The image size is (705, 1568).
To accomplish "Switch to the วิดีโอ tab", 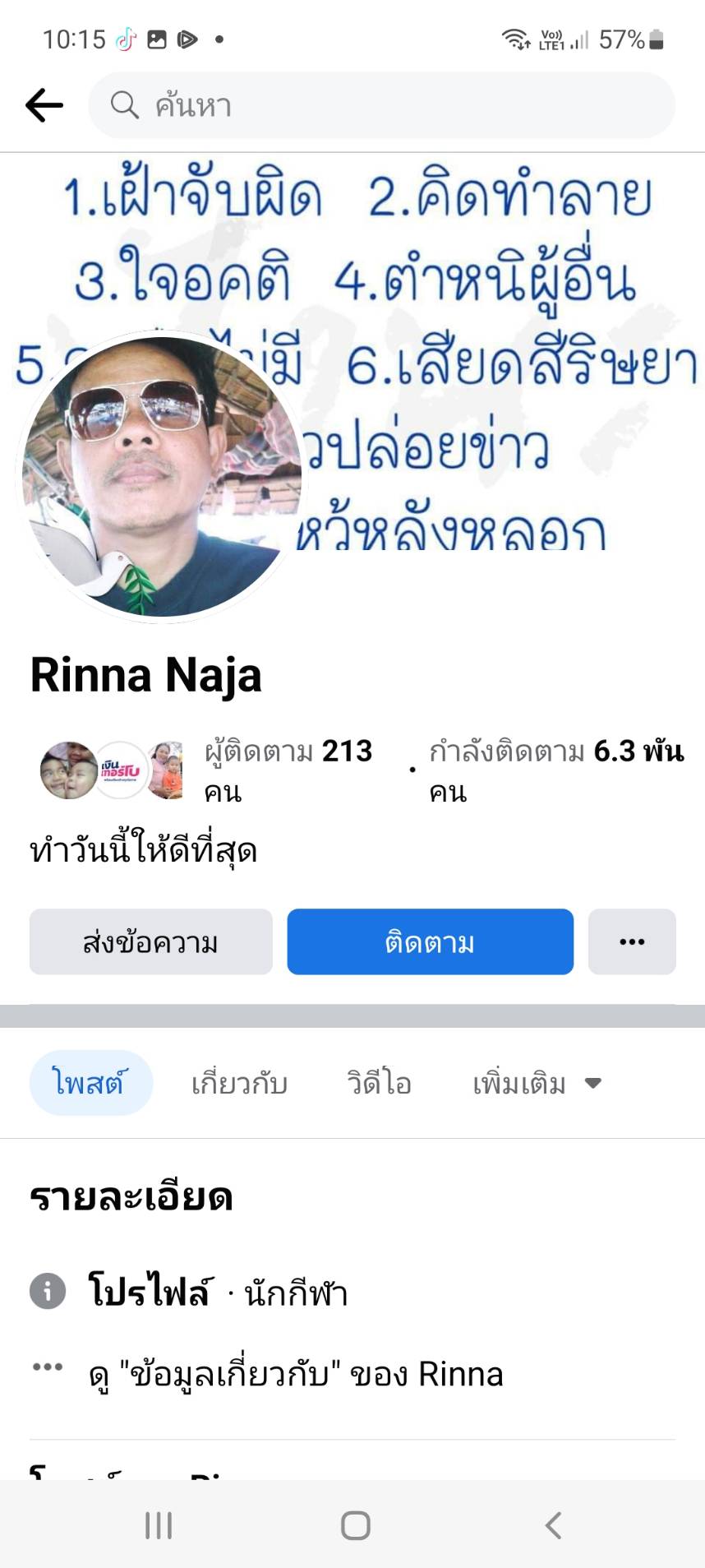I will 379,1083.
